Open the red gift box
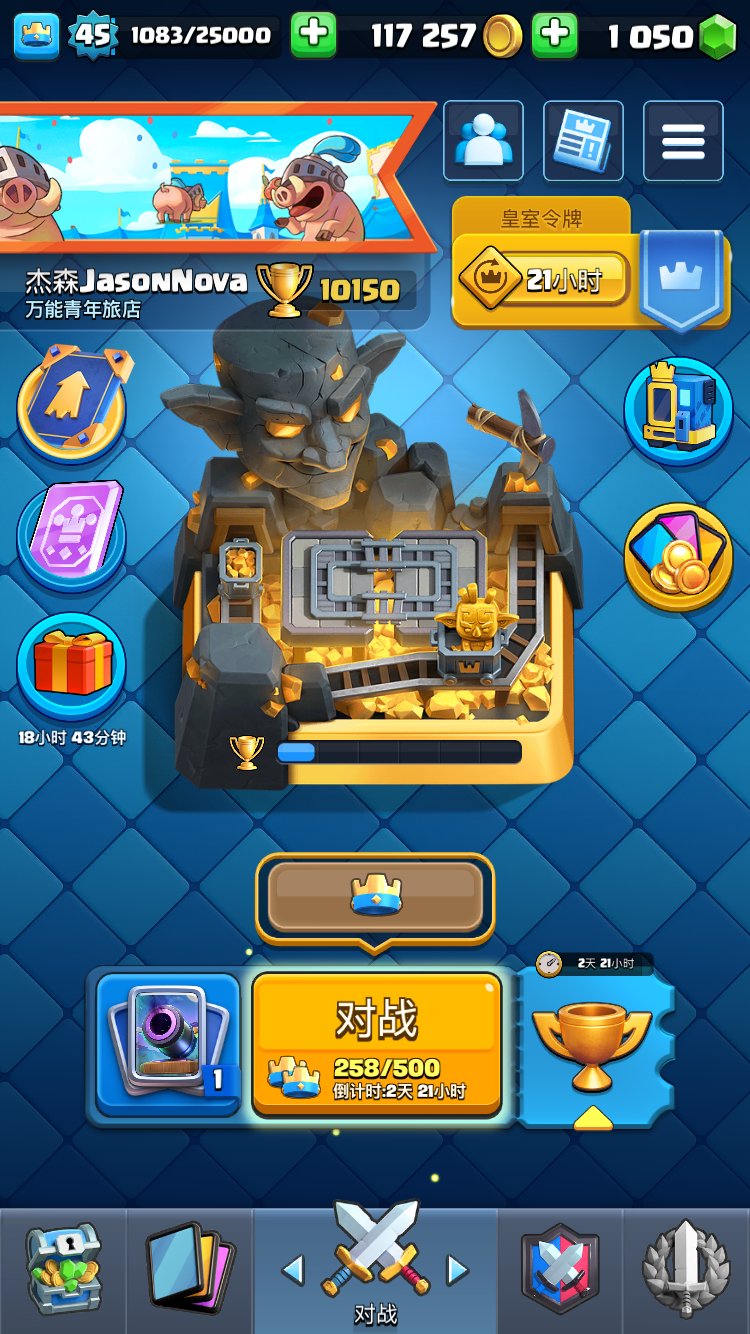Viewport: 750px width, 1334px height. (72, 667)
